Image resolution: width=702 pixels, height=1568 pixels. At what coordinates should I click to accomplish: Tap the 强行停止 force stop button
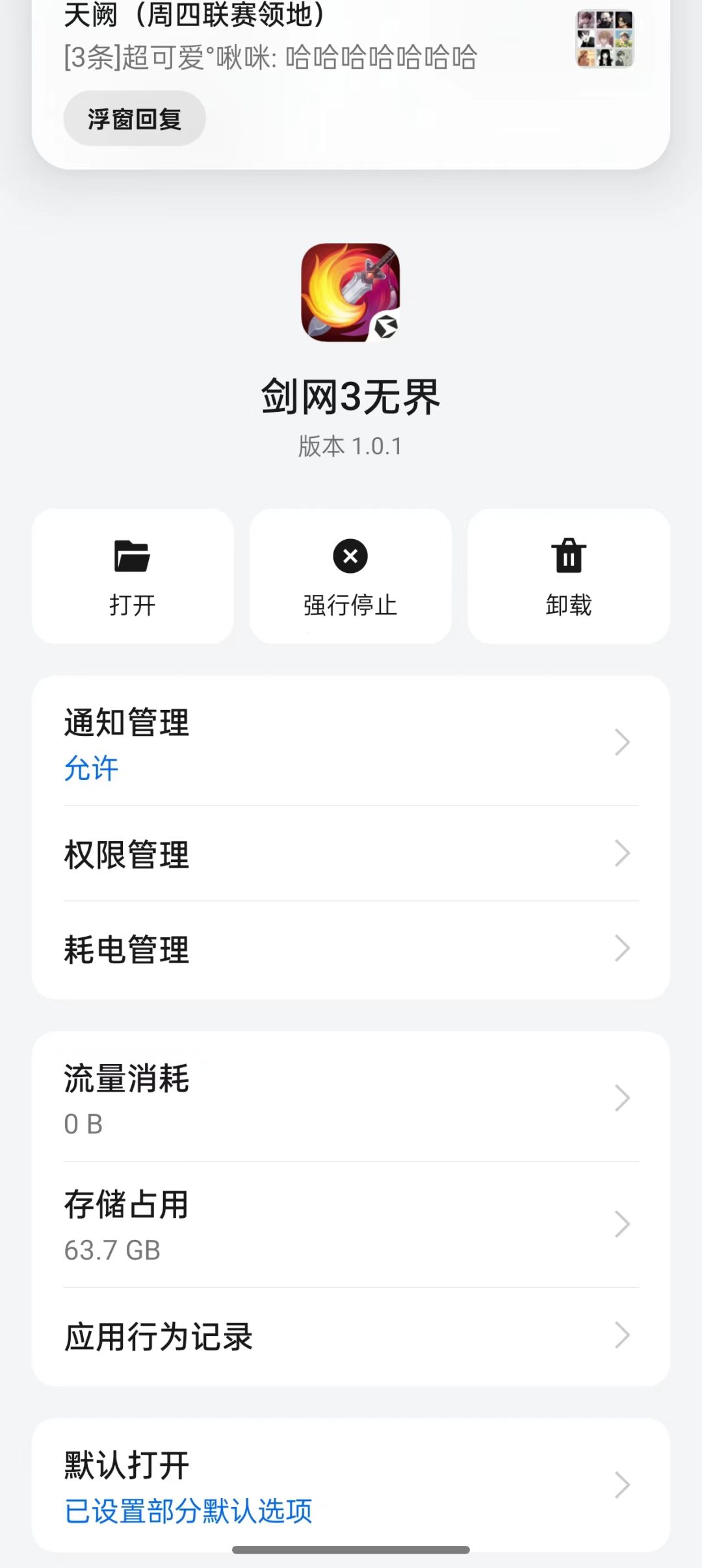(x=350, y=577)
